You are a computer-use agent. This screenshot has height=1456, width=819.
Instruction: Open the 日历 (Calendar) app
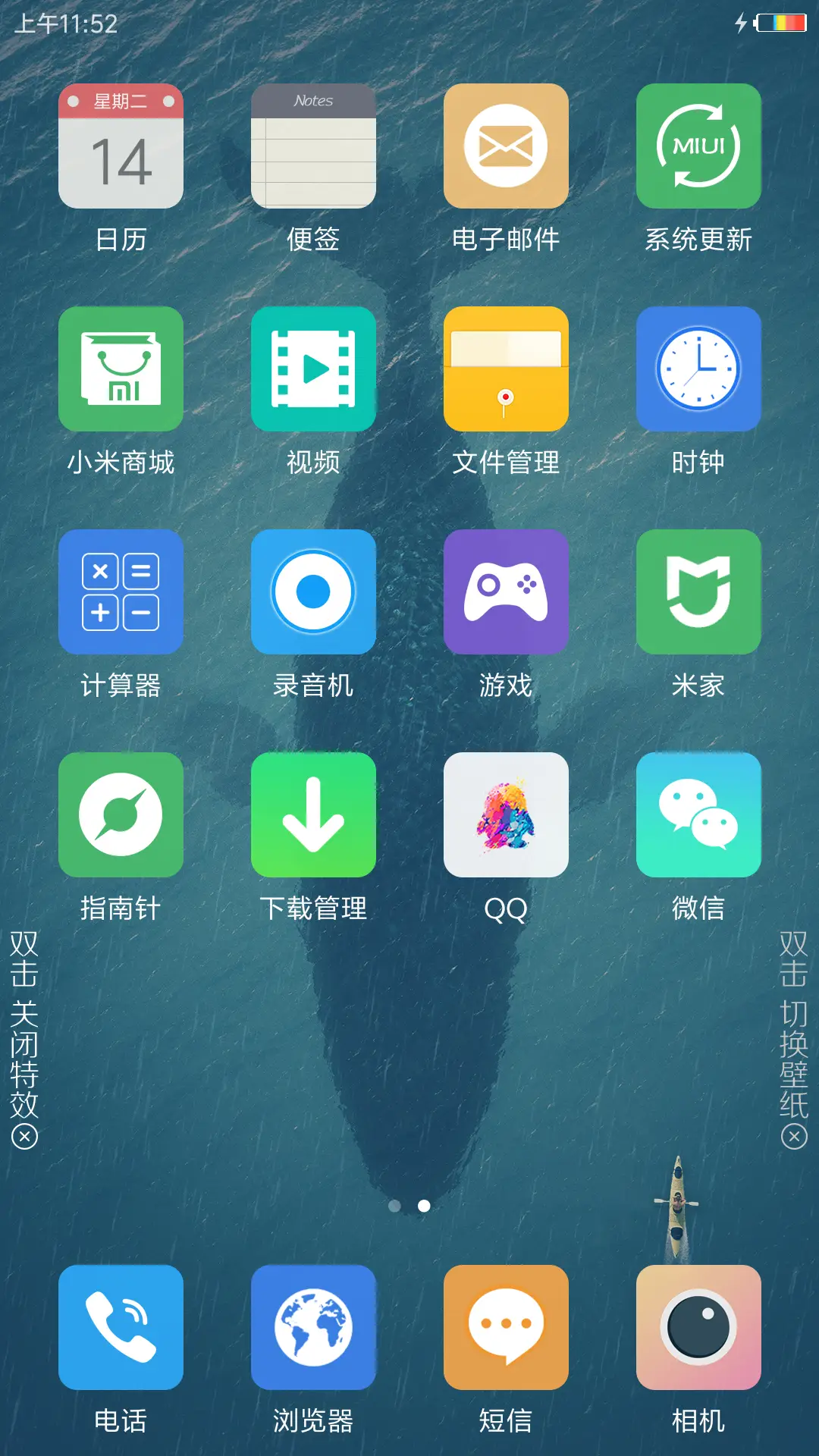[121, 146]
